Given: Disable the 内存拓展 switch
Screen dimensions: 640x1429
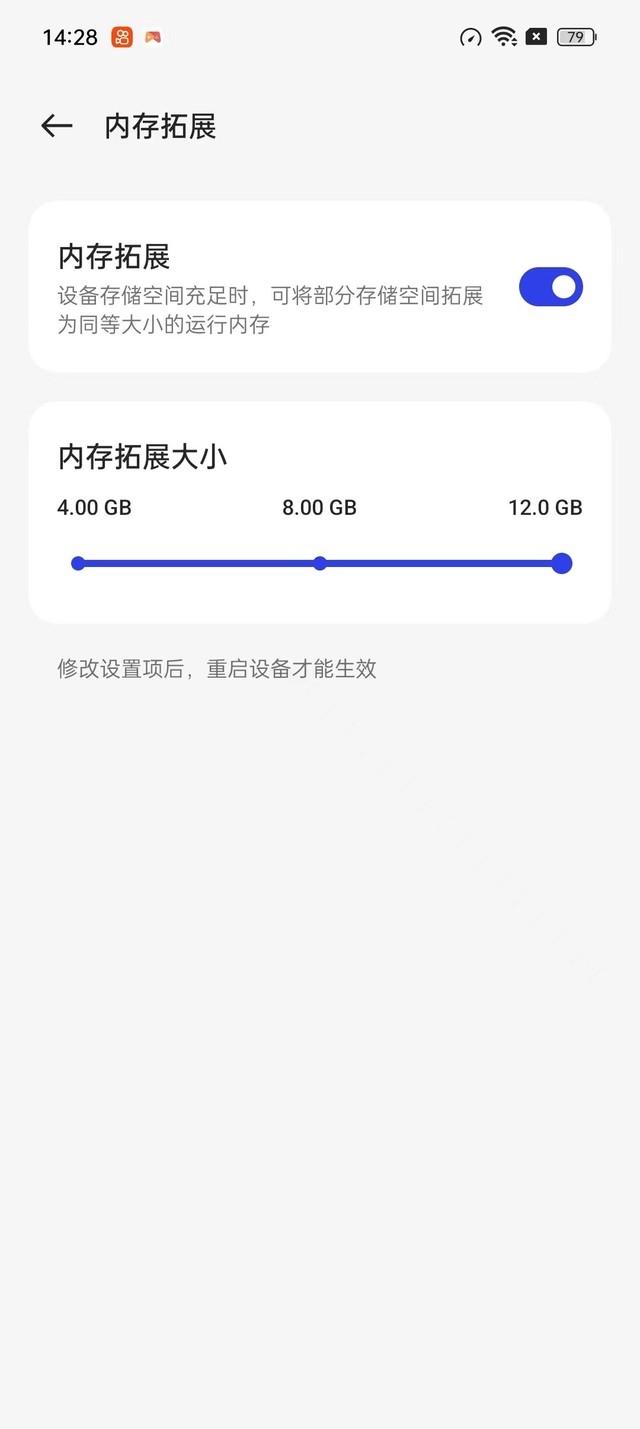Looking at the screenshot, I should pyautogui.click(x=550, y=287).
